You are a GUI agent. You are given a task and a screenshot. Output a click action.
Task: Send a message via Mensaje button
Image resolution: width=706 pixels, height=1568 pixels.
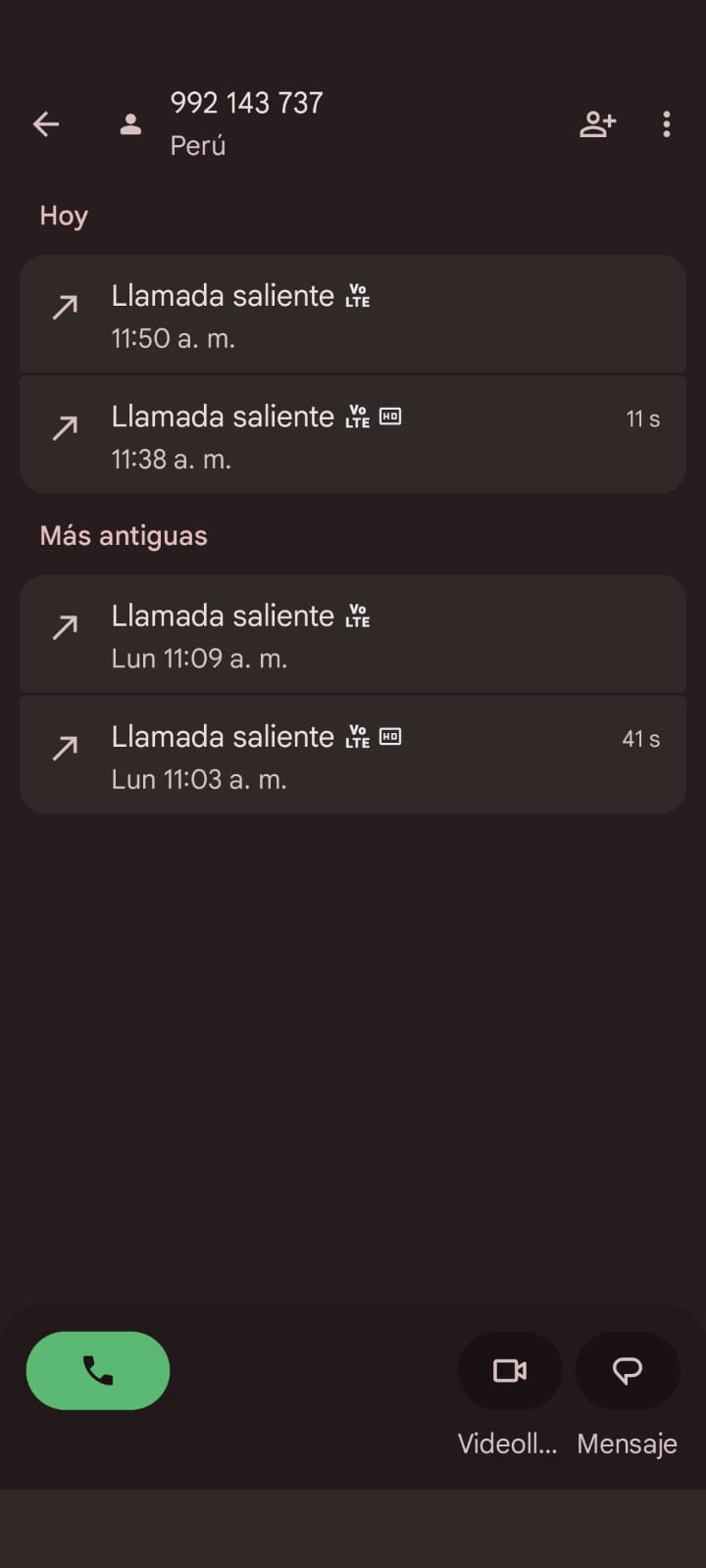pyautogui.click(x=627, y=1370)
